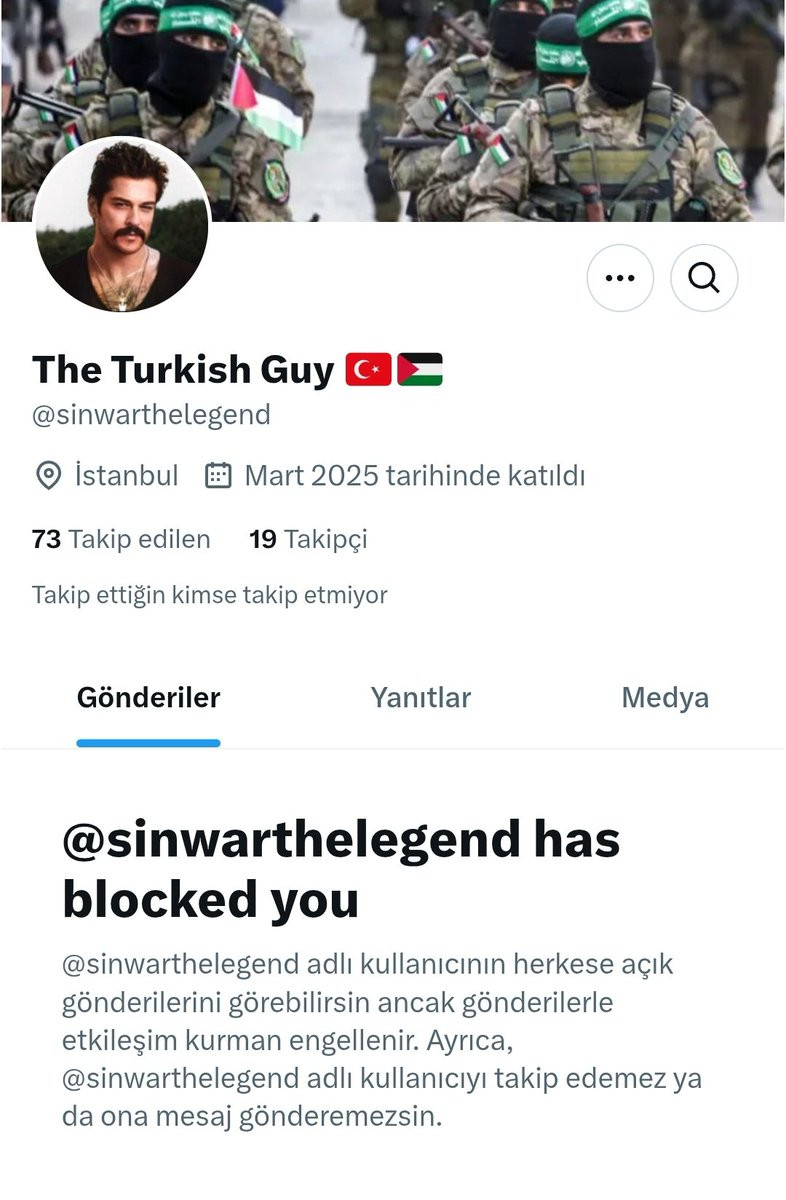Switch to the Medya tab
The image size is (786, 1200).
click(x=665, y=698)
